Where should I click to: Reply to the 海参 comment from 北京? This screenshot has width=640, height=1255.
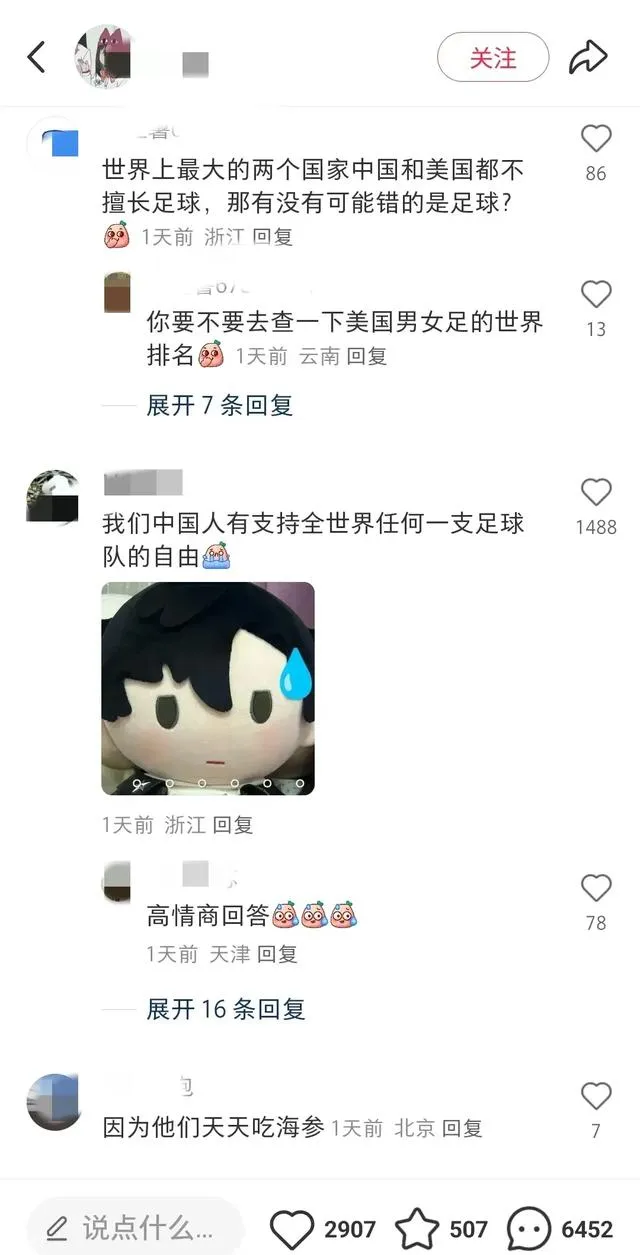(x=463, y=1128)
